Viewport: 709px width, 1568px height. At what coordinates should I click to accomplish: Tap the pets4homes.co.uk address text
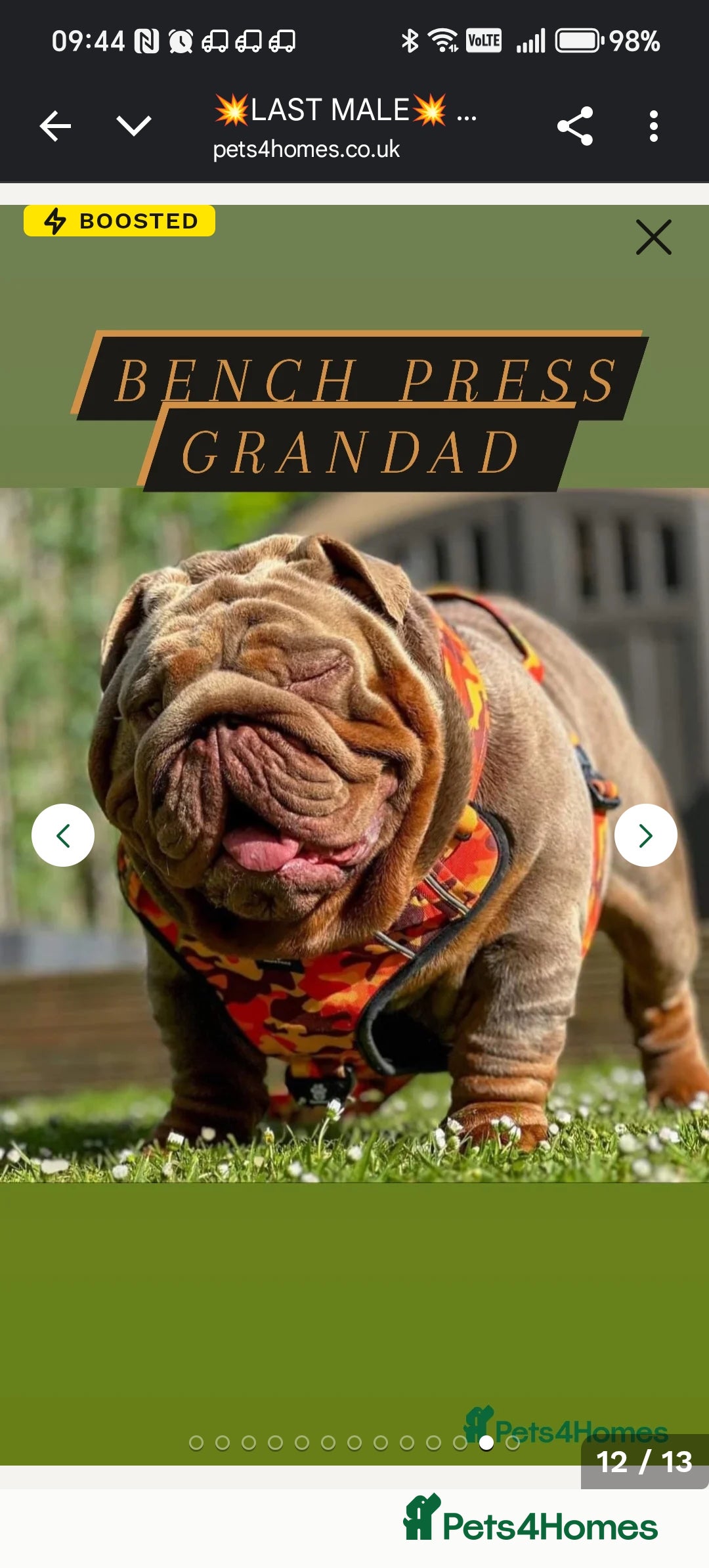point(306,150)
